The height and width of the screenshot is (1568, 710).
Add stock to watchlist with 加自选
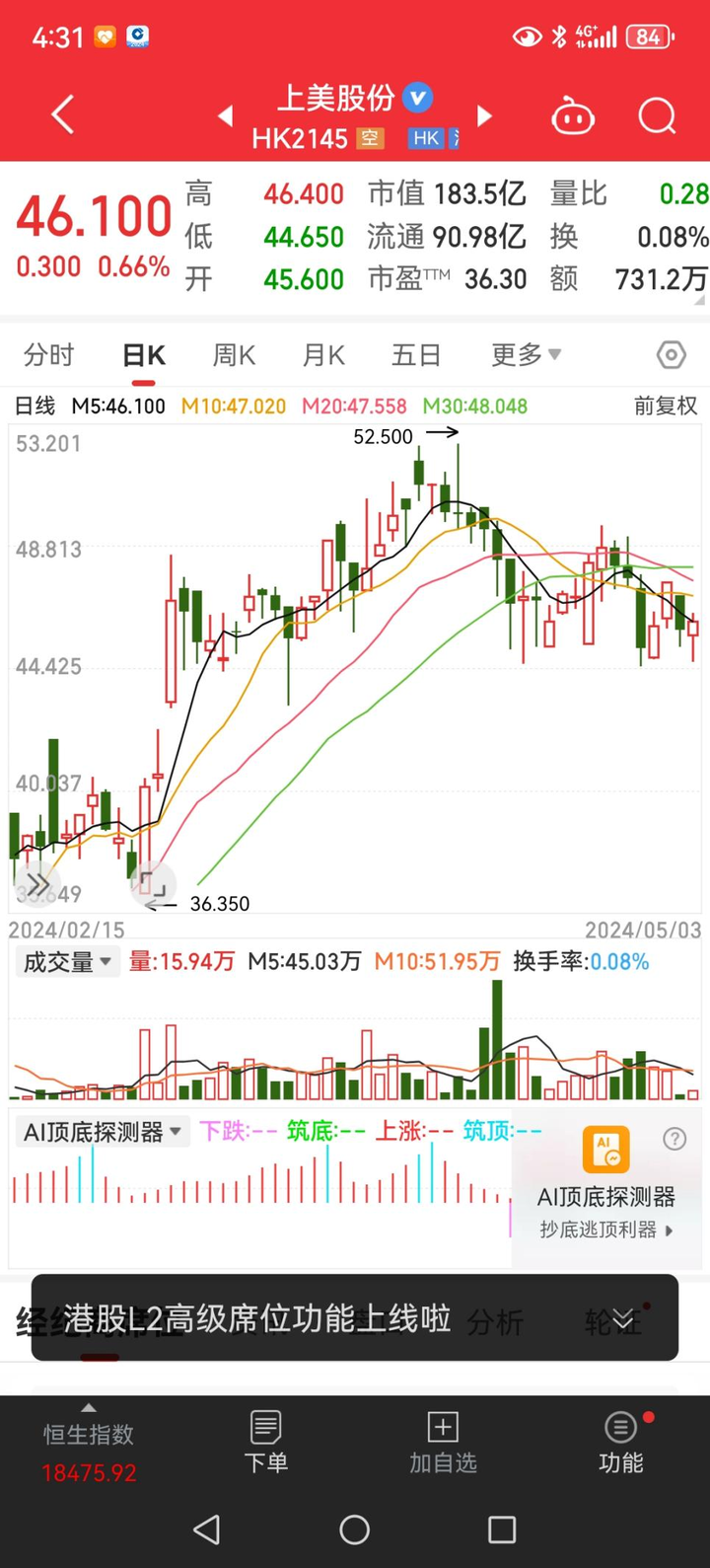coord(443,1443)
